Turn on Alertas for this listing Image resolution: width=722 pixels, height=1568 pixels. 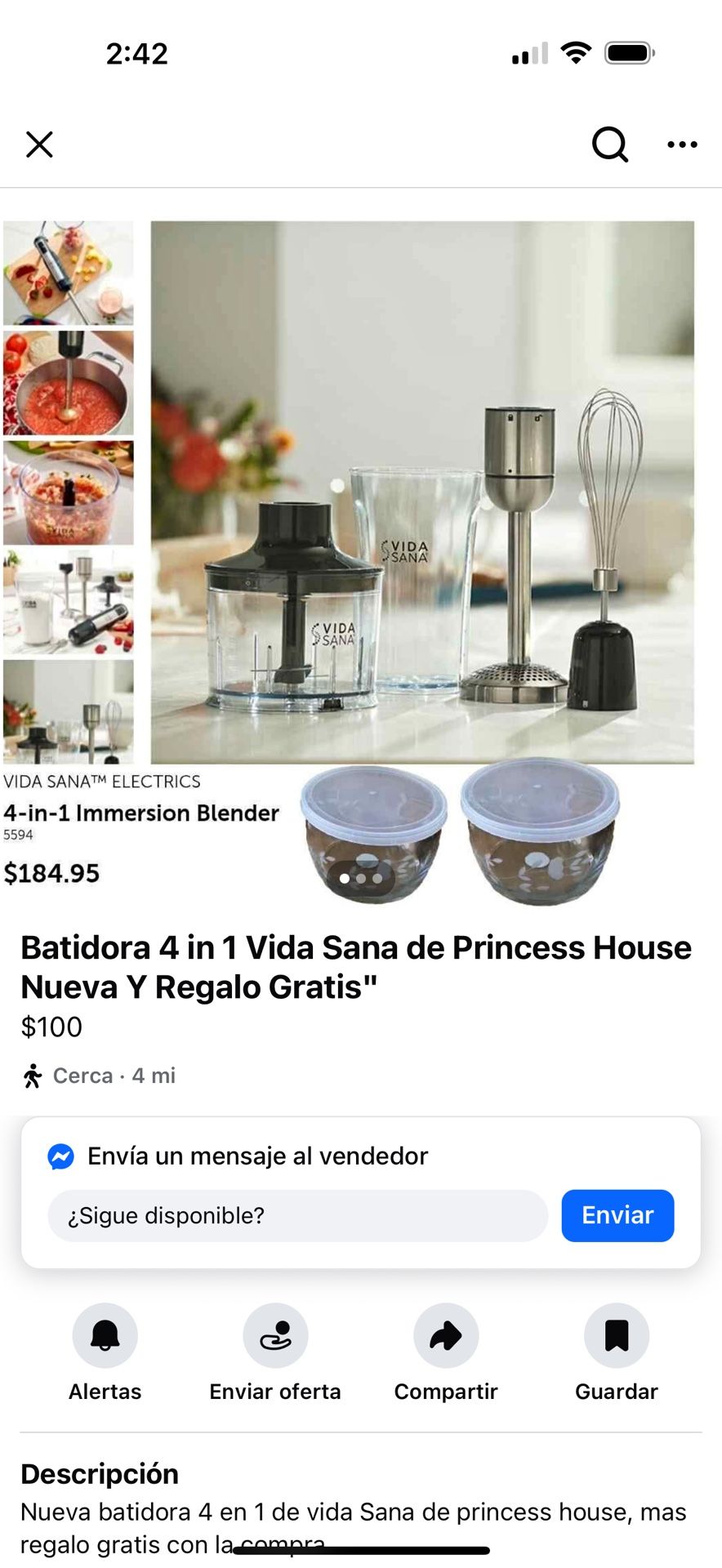coord(105,1336)
